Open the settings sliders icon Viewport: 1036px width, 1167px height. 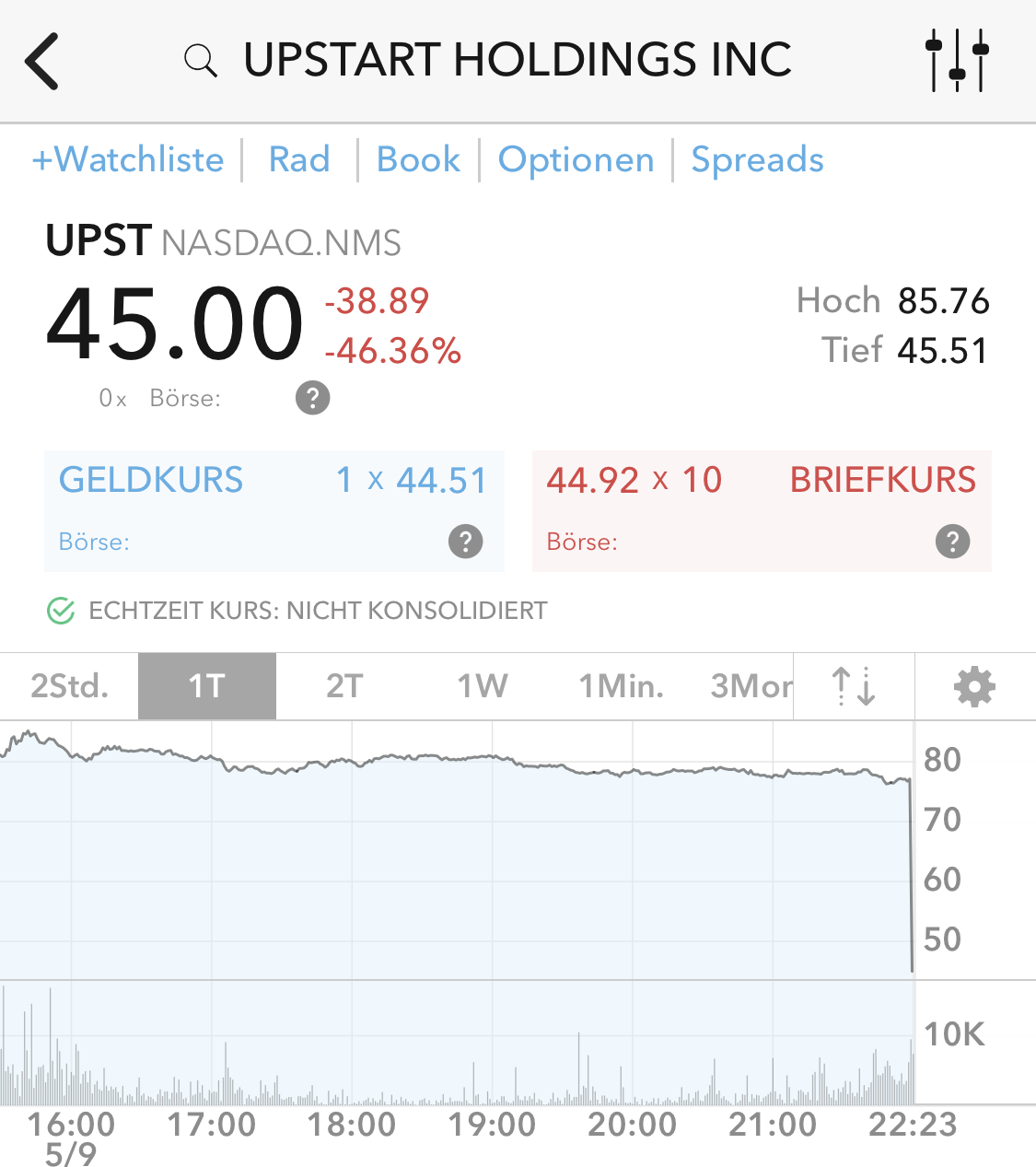(957, 61)
